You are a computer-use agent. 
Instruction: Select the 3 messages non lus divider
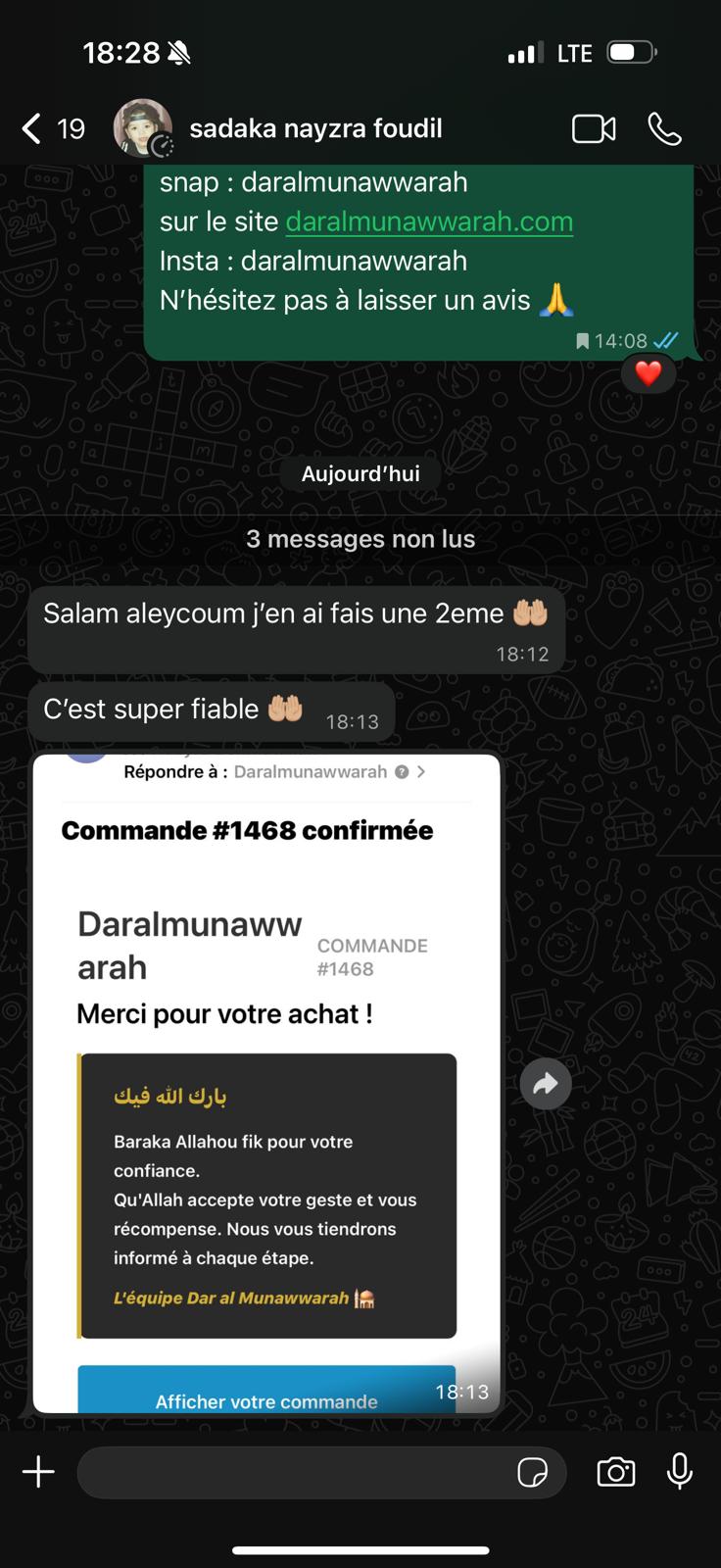point(360,538)
